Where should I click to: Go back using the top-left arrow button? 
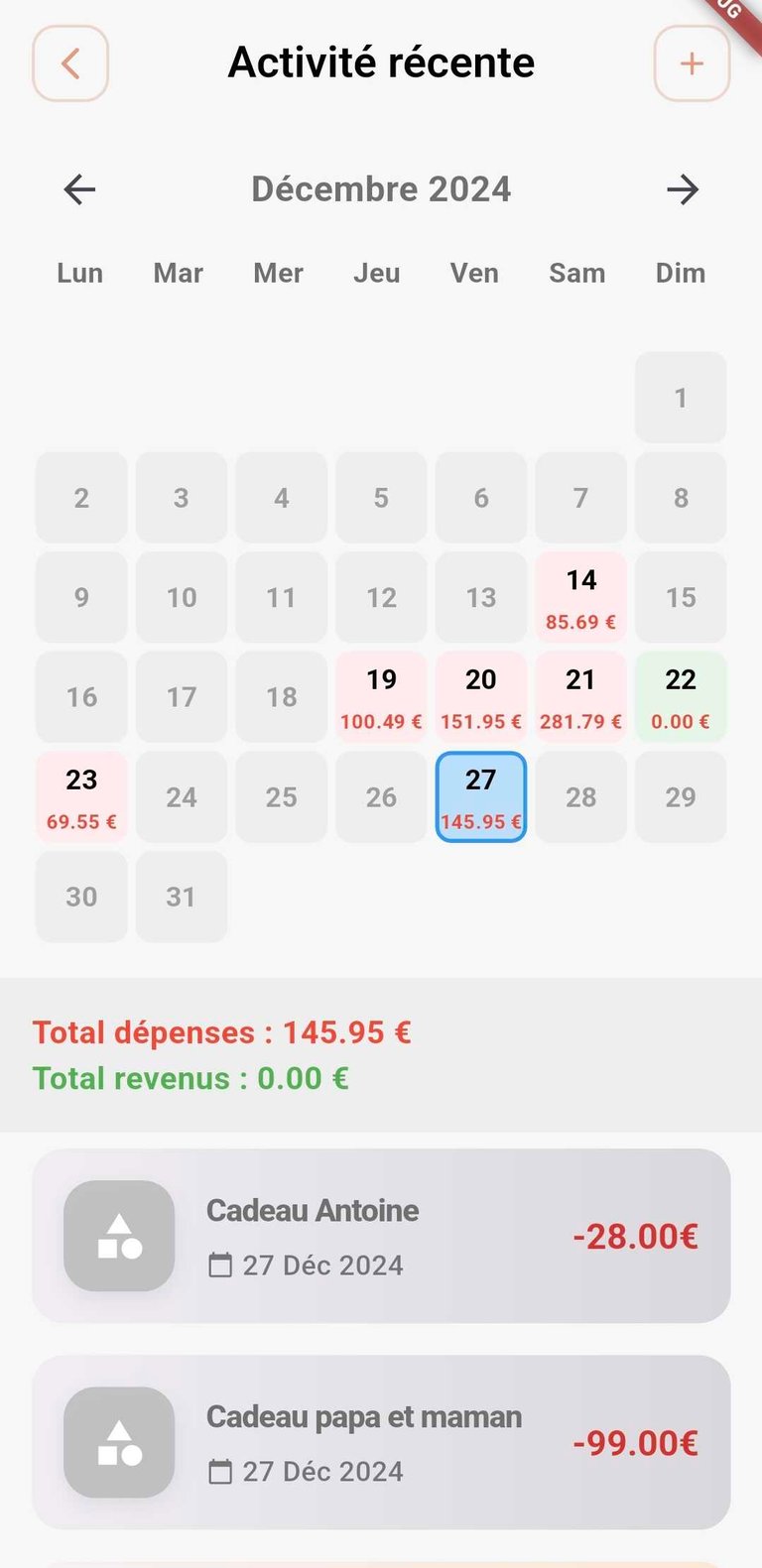tap(70, 63)
